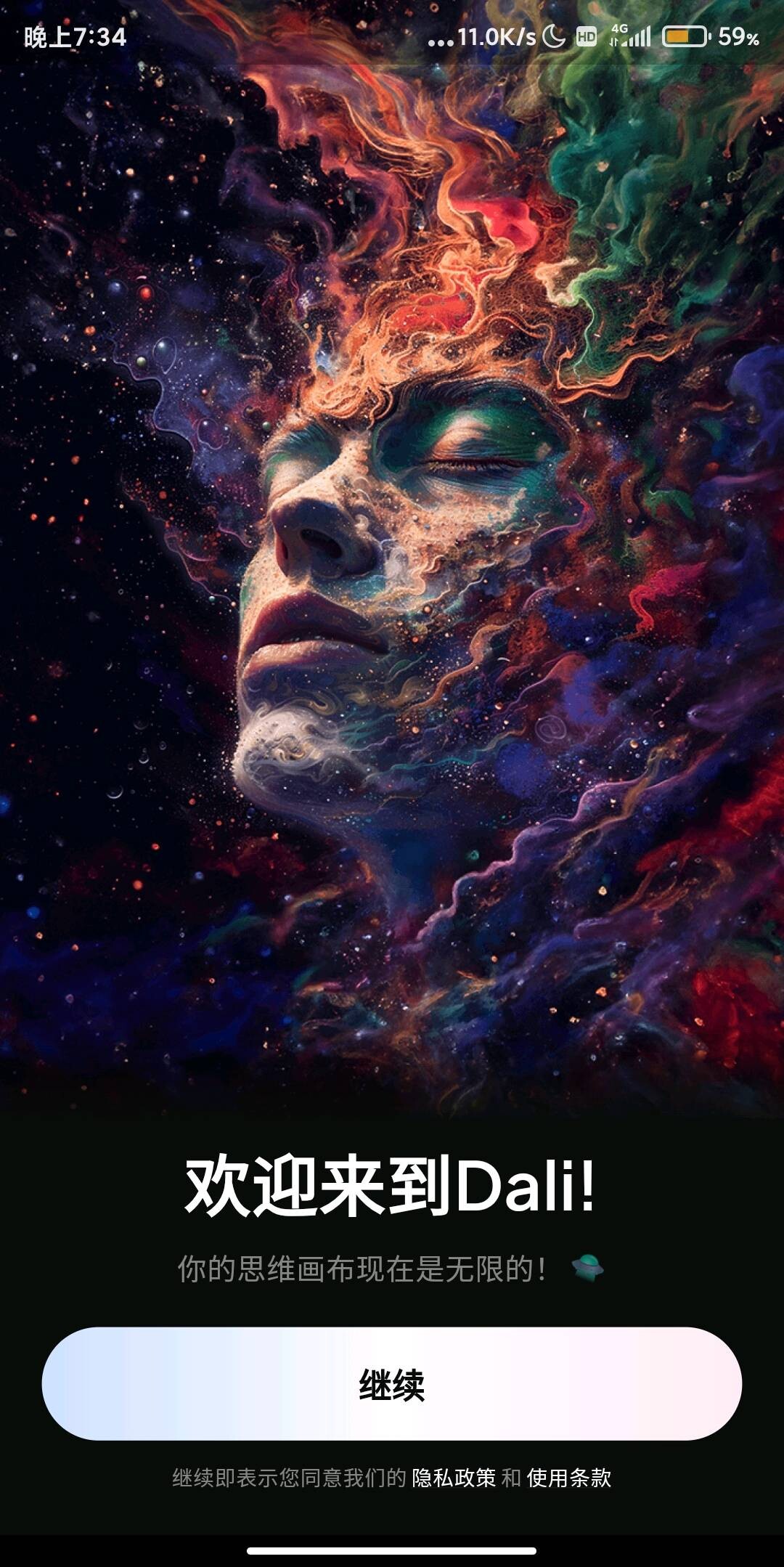Tap the 继续 button to continue
The width and height of the screenshot is (784, 1567).
click(392, 1384)
